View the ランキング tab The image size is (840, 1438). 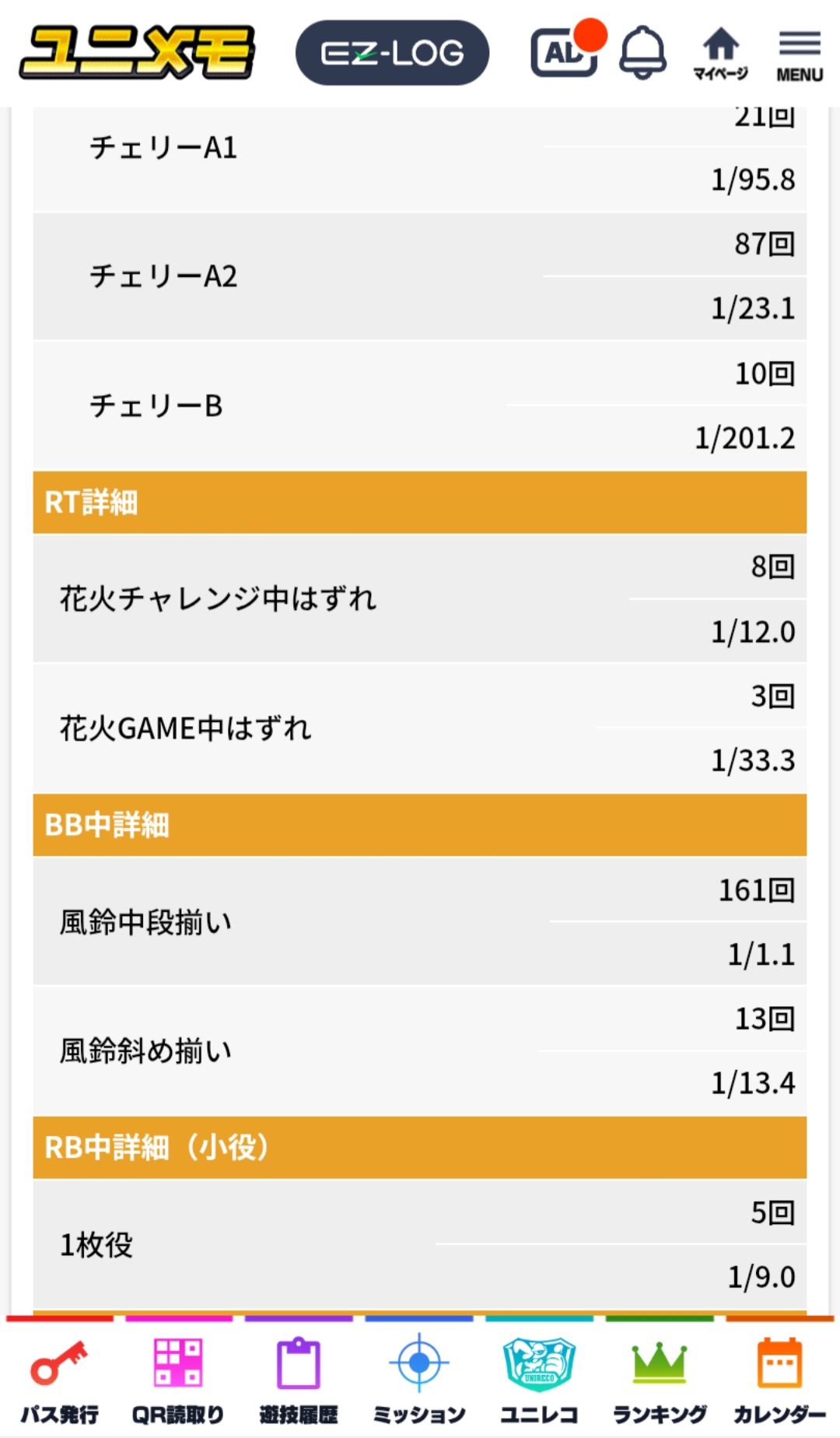click(660, 1381)
